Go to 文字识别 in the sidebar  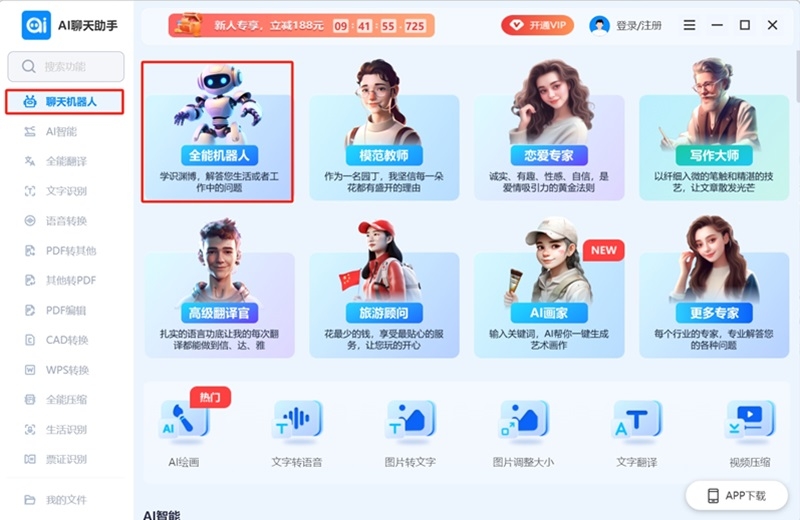[64, 191]
